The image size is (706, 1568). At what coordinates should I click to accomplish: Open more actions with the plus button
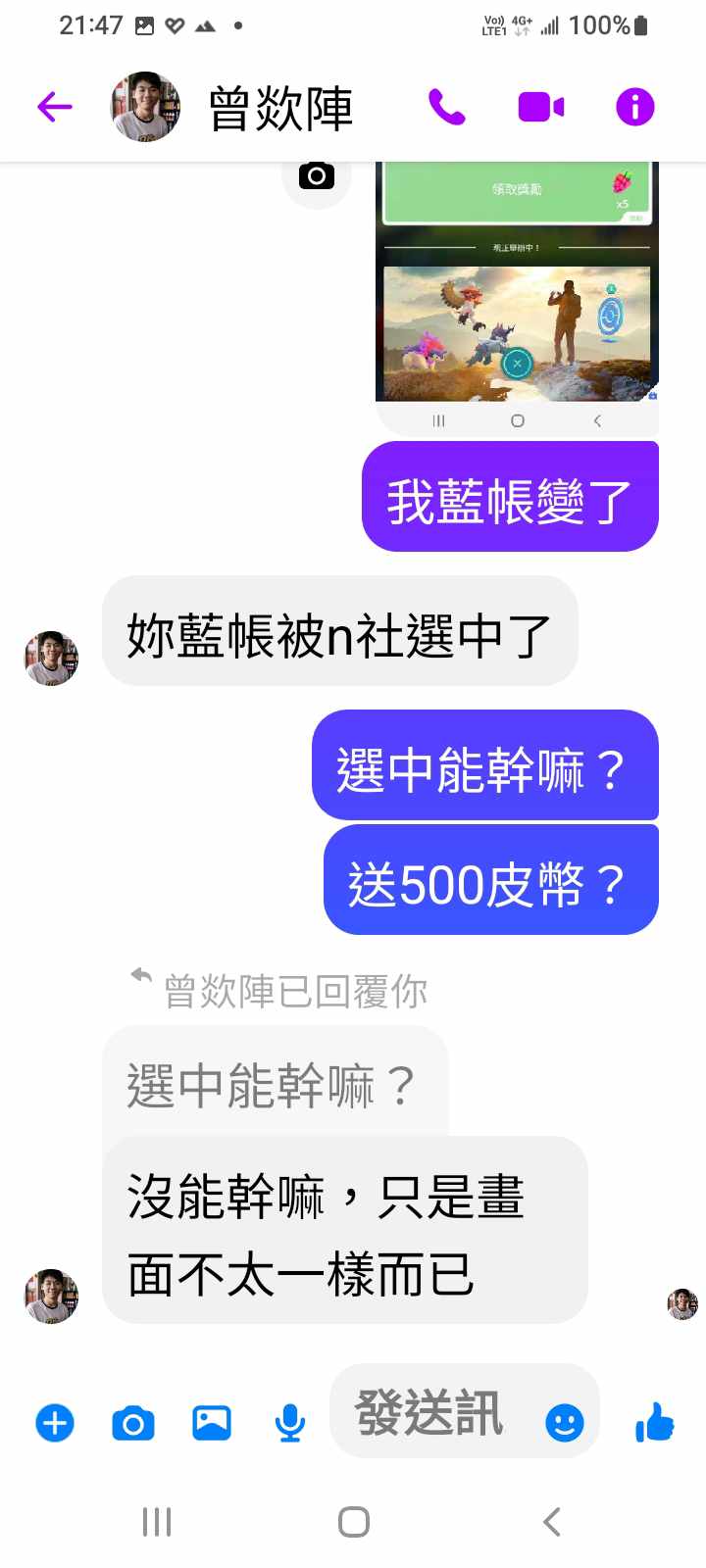pos(55,1422)
